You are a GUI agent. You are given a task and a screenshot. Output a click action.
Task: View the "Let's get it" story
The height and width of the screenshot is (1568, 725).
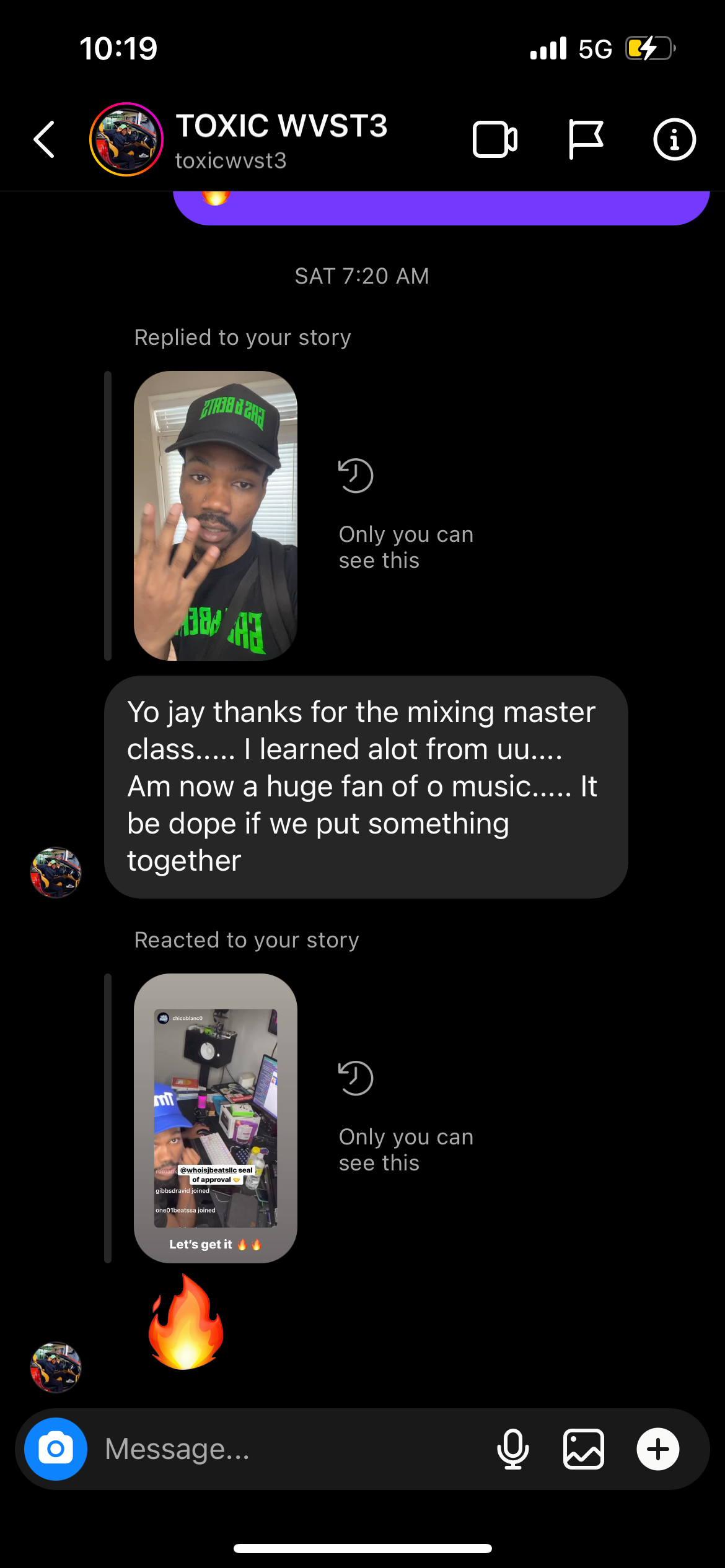pos(216,1118)
